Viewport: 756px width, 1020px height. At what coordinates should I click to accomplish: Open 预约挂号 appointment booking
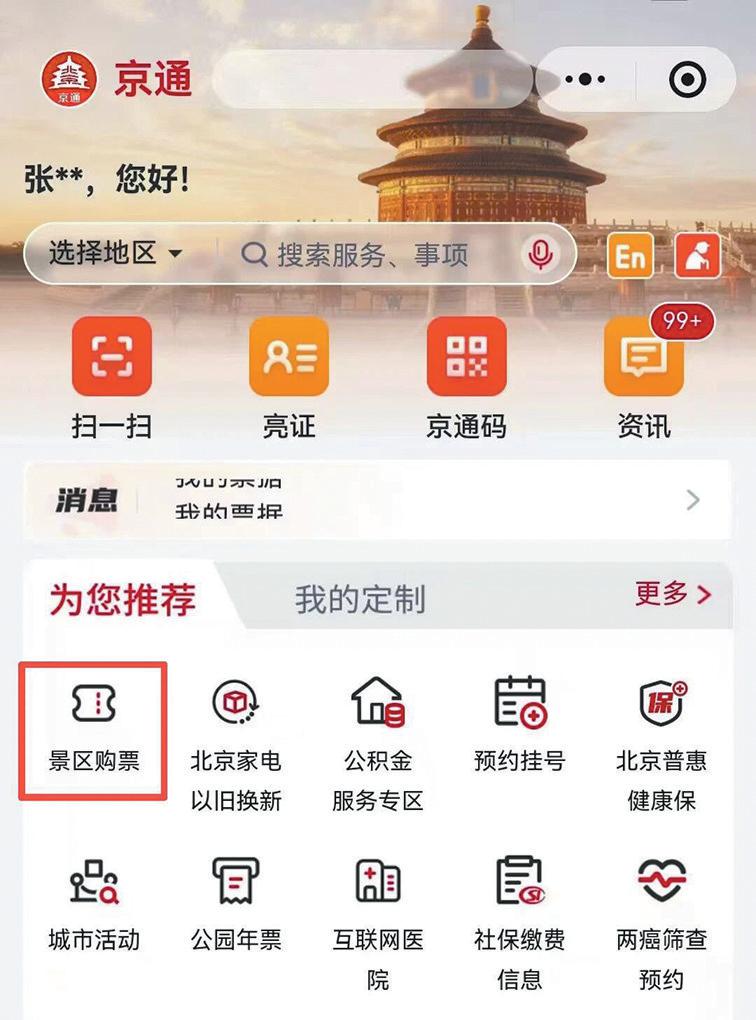point(520,725)
